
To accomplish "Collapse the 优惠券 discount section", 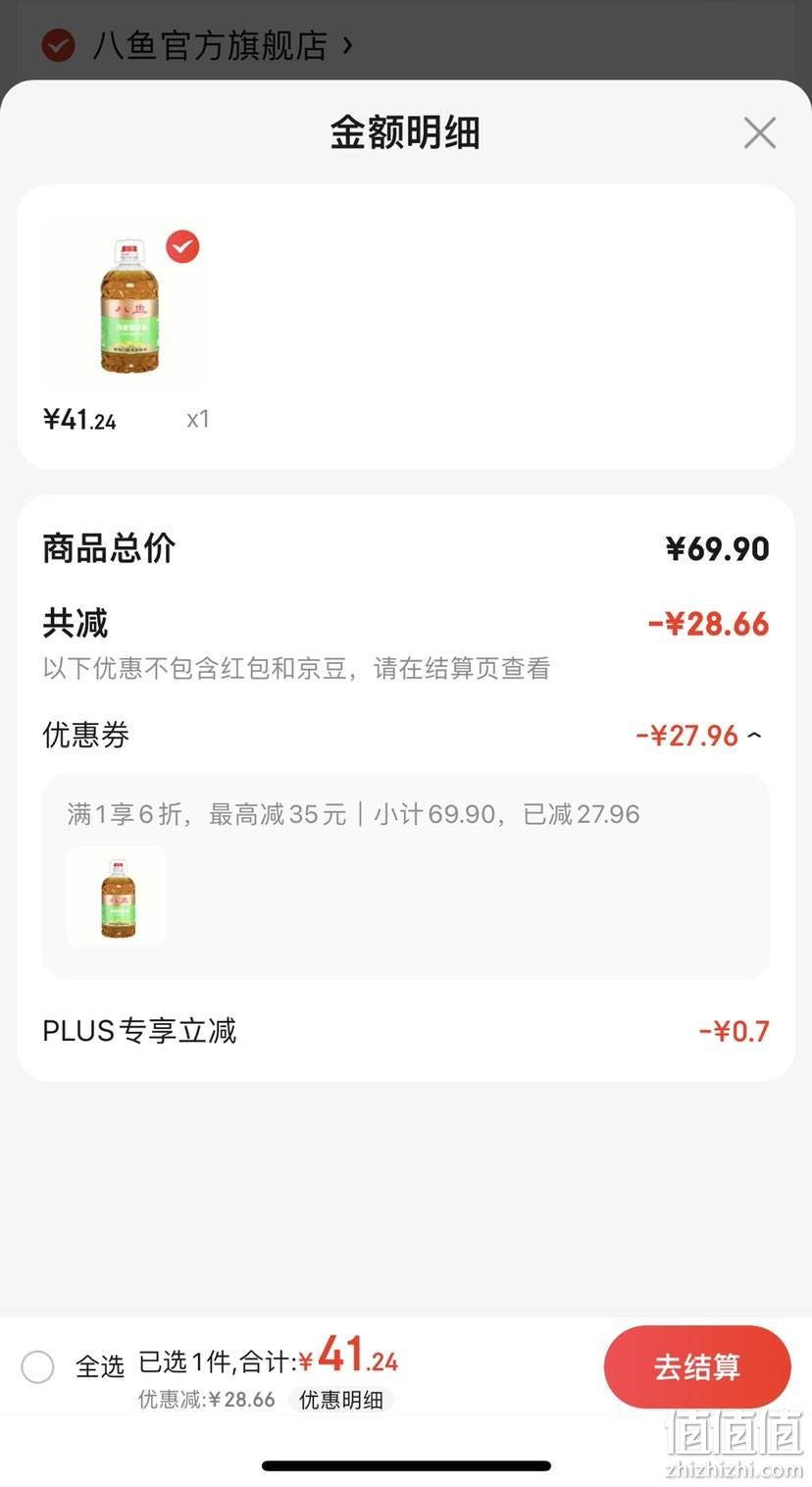I will point(753,735).
